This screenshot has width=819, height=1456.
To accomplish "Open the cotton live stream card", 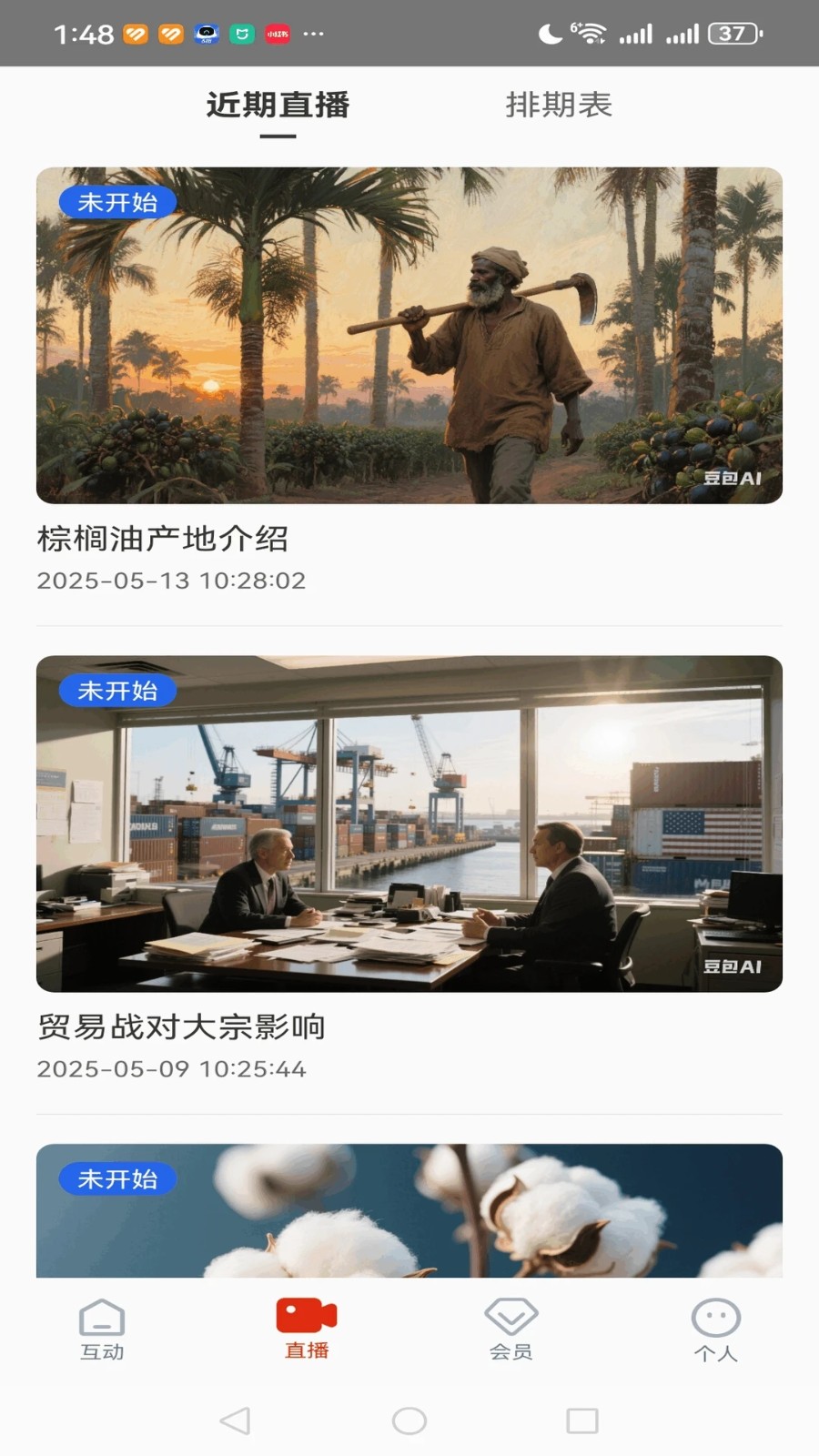I will click(x=409, y=1210).
